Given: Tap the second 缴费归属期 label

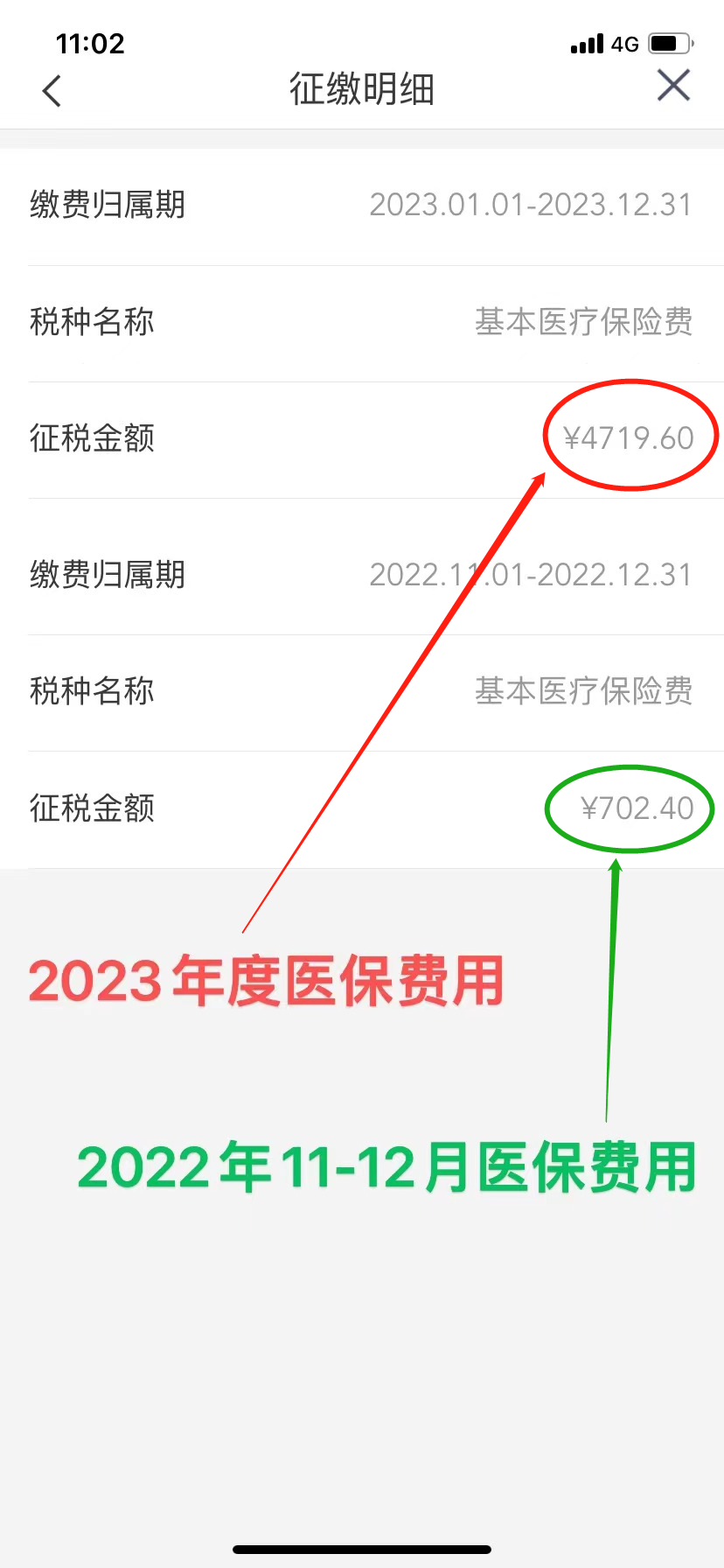Looking at the screenshot, I should click(106, 575).
